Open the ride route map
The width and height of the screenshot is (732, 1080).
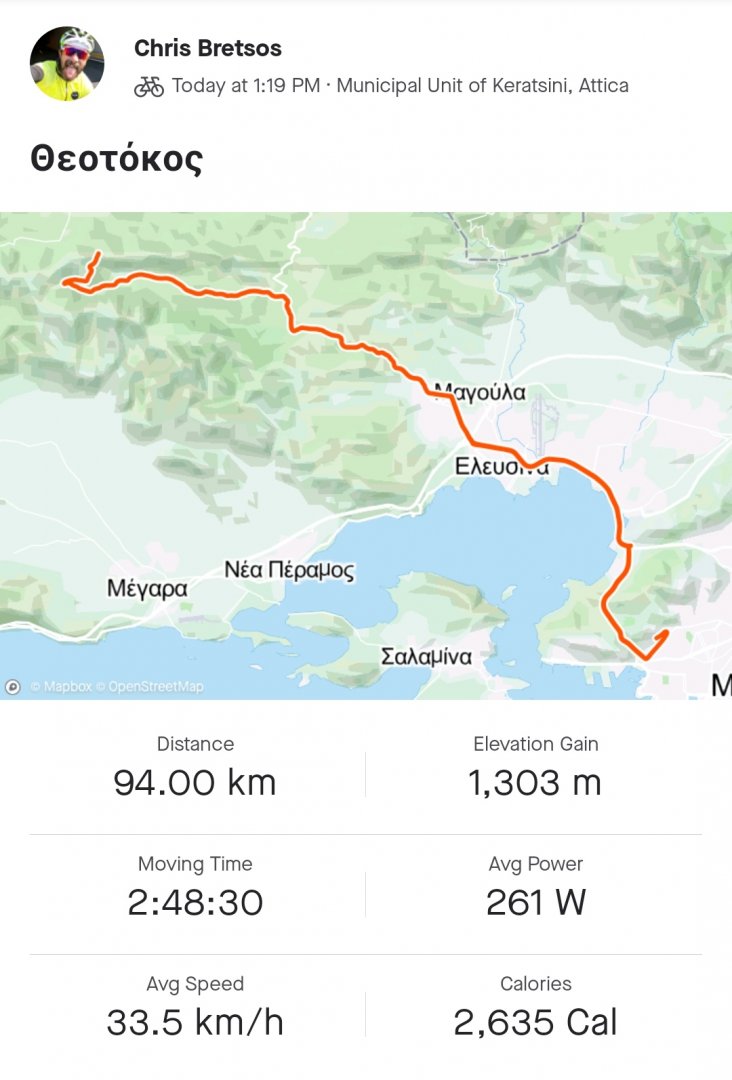pos(366,455)
